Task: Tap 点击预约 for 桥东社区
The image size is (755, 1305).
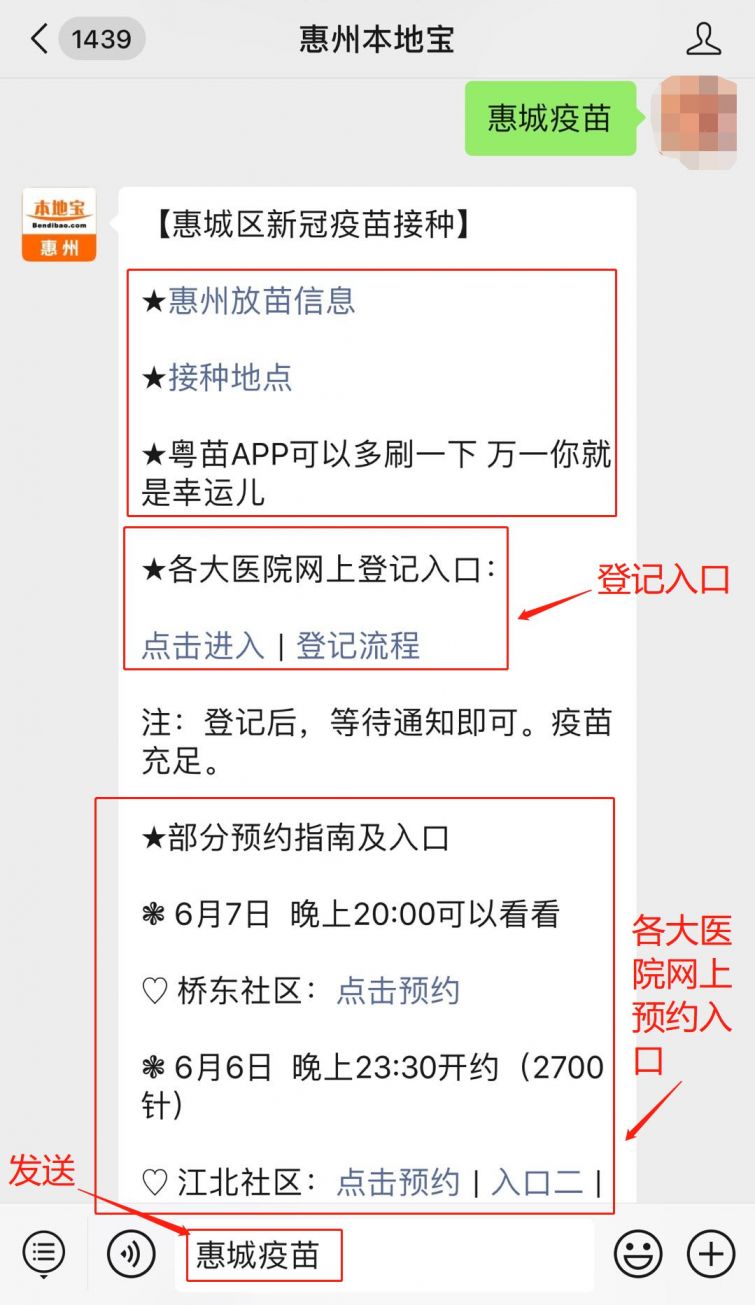Action: (398, 991)
